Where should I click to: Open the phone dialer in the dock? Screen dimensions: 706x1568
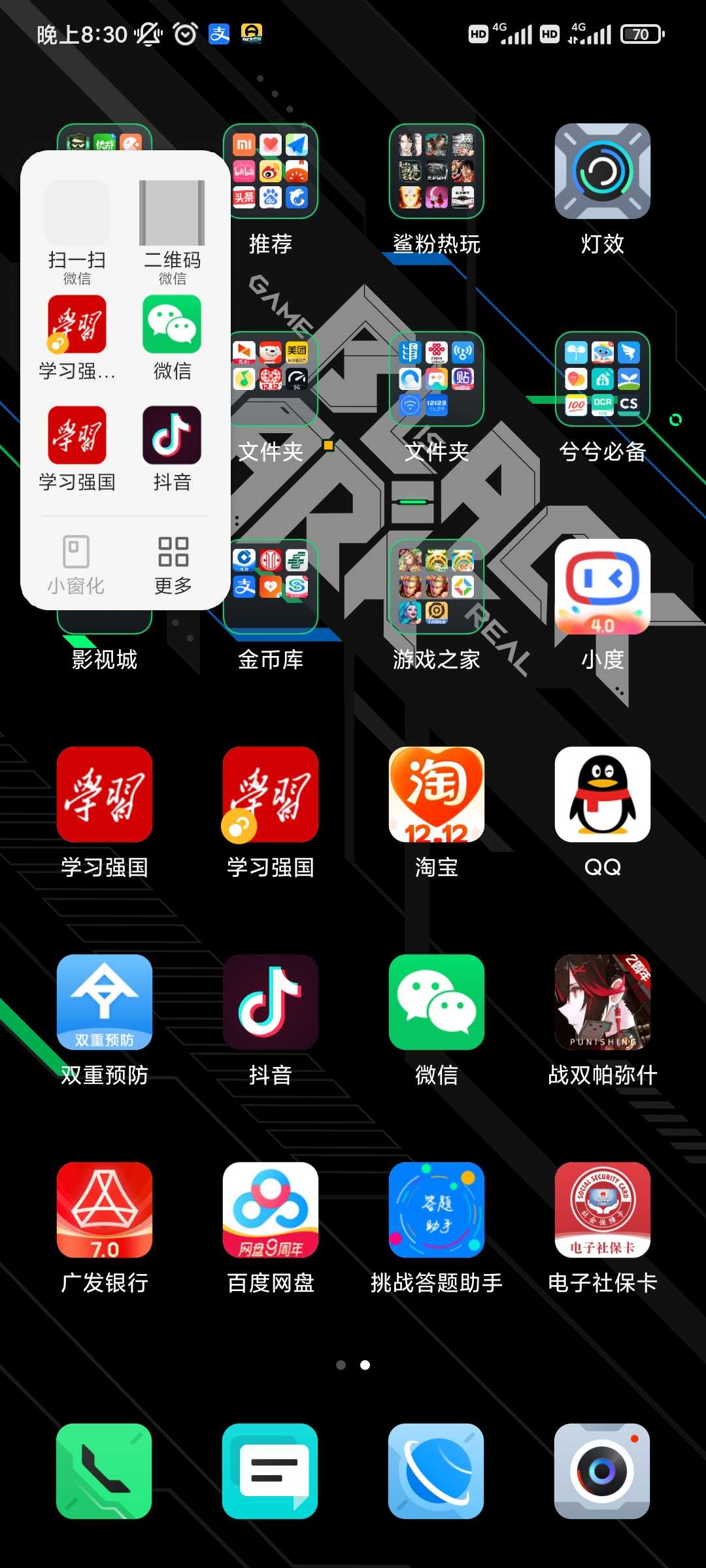click(x=104, y=1471)
